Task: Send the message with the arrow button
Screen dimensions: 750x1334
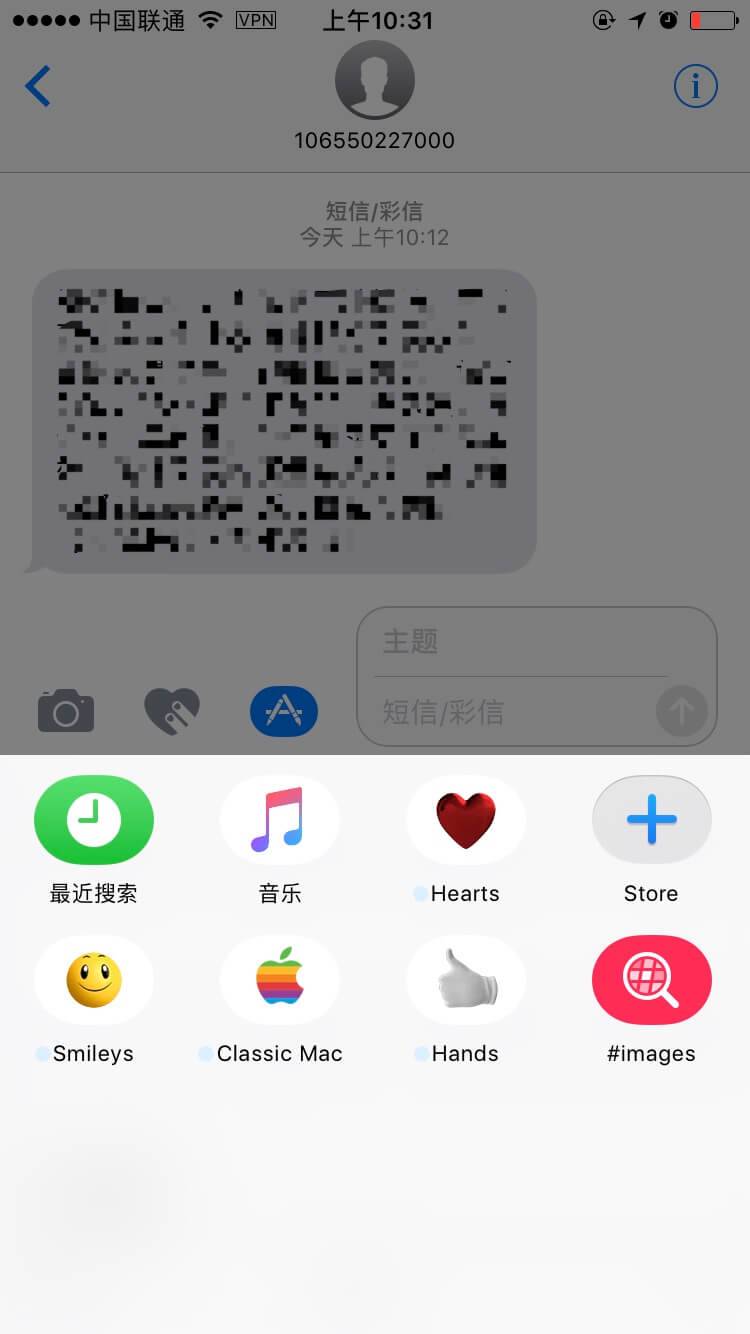Action: (x=681, y=712)
